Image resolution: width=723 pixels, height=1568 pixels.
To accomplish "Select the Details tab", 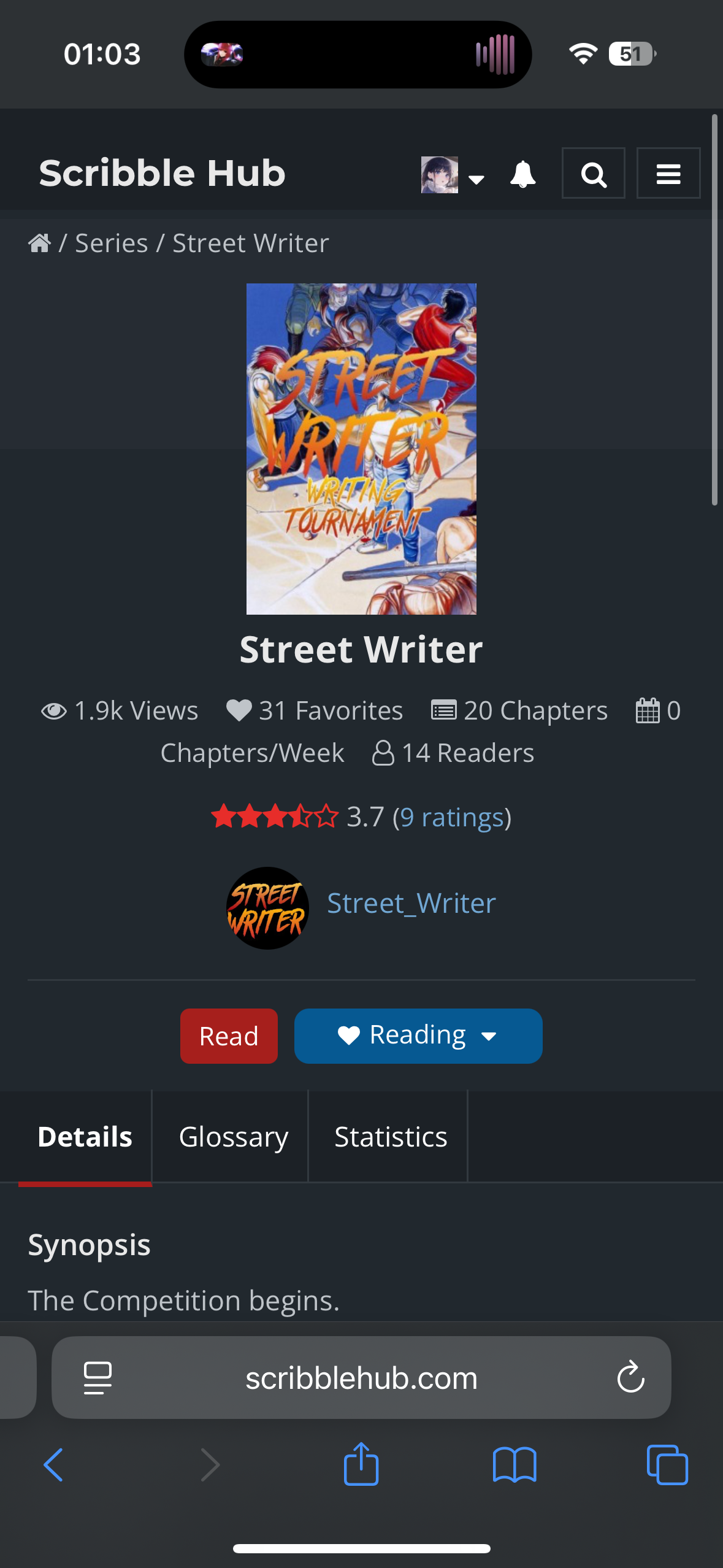I will point(85,1137).
